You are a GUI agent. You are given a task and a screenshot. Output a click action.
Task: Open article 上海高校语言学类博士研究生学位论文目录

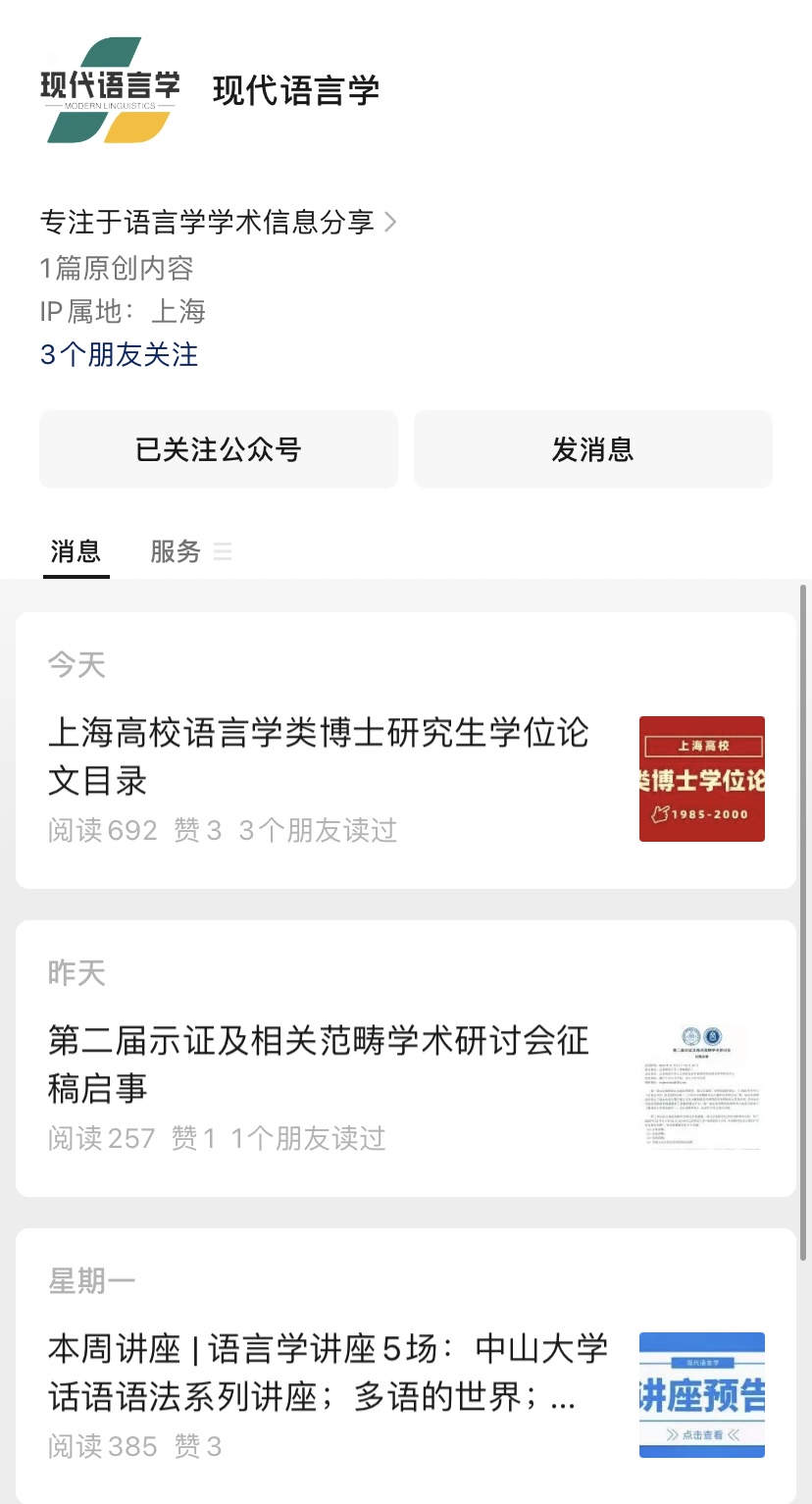tap(319, 756)
